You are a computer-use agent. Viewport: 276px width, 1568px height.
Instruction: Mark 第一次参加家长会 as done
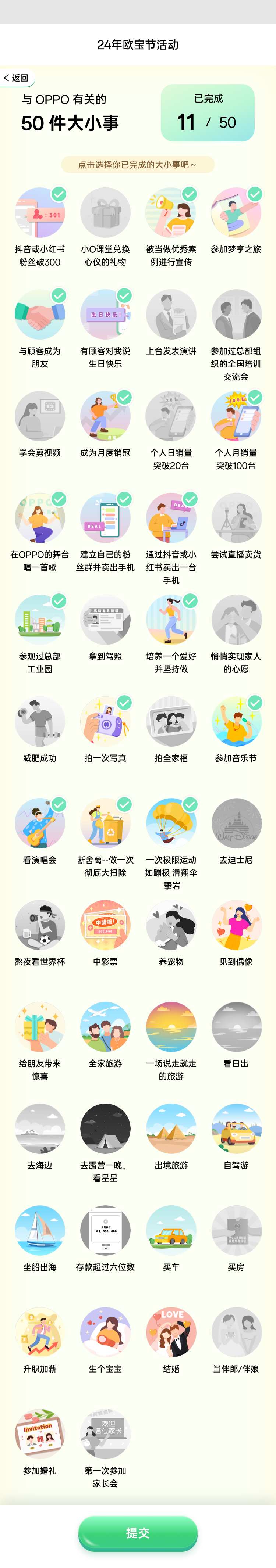(105, 1434)
